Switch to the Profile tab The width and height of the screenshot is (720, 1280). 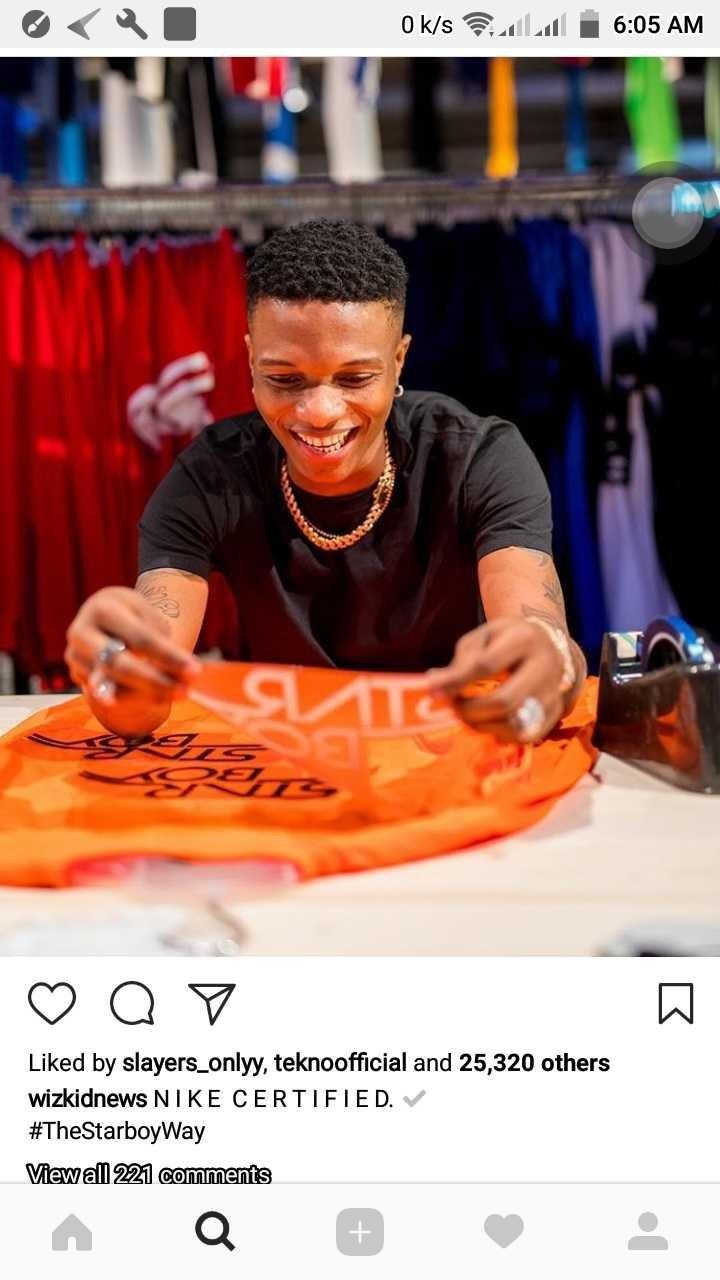click(648, 1232)
